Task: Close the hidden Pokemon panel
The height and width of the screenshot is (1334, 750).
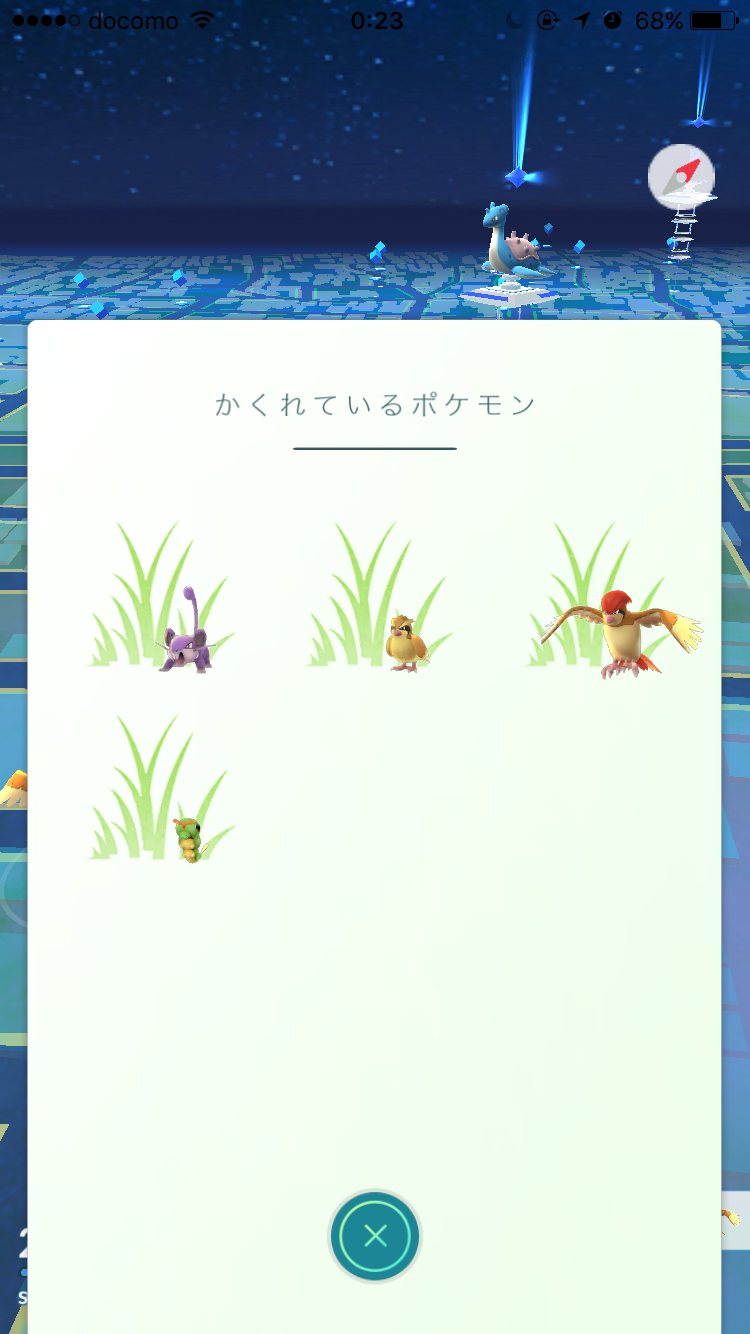Action: click(x=375, y=1236)
